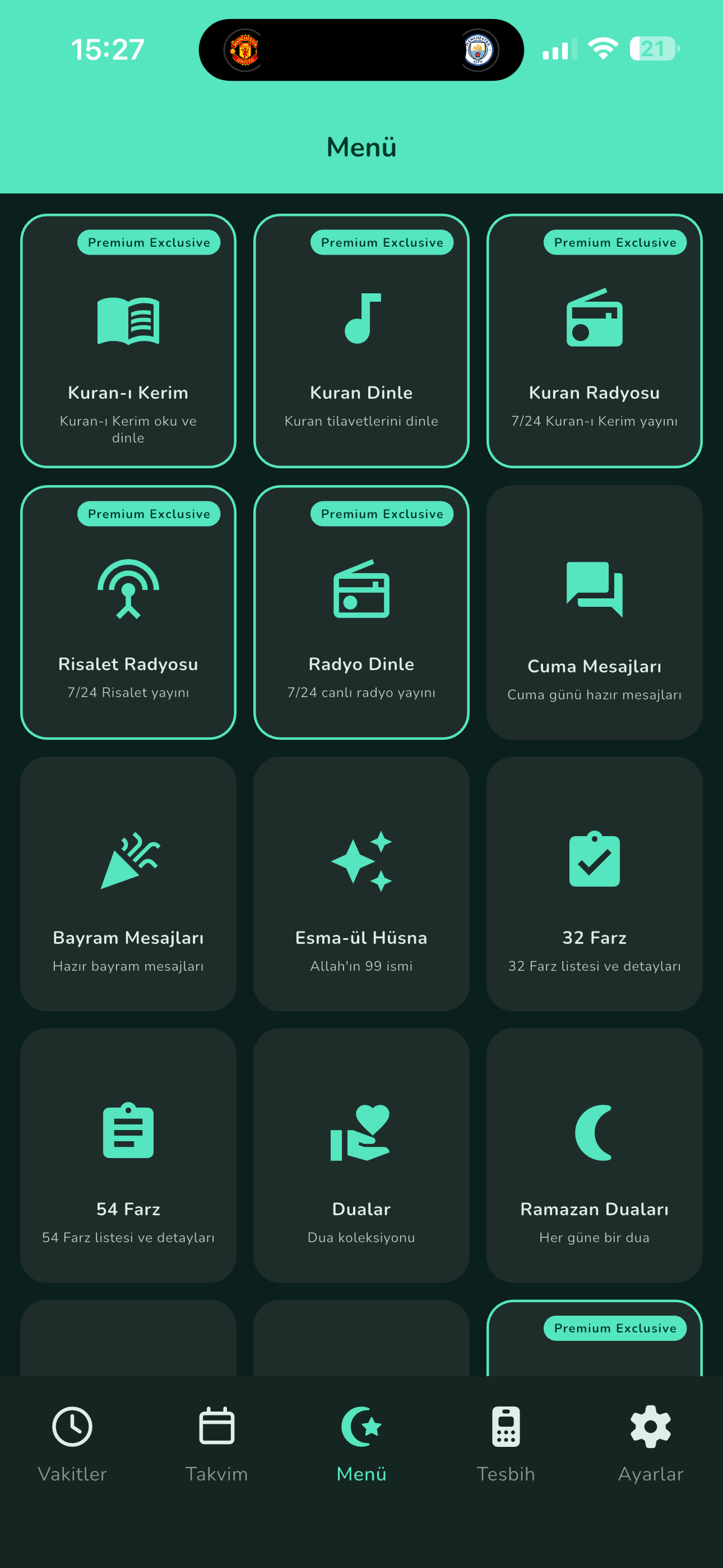Open the 54 Farz list
This screenshot has width=723, height=1568.
128,1155
